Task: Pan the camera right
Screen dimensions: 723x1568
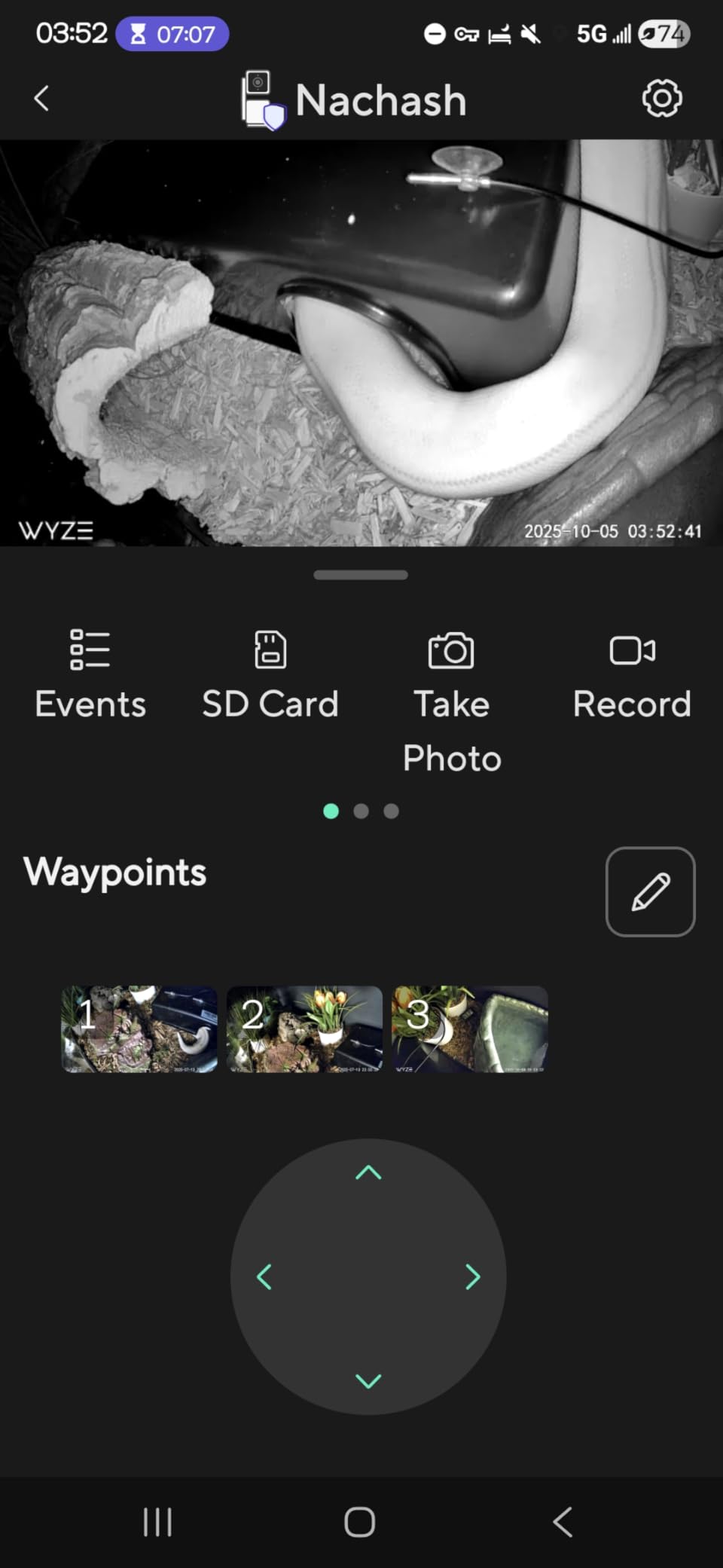Action: (472, 1277)
